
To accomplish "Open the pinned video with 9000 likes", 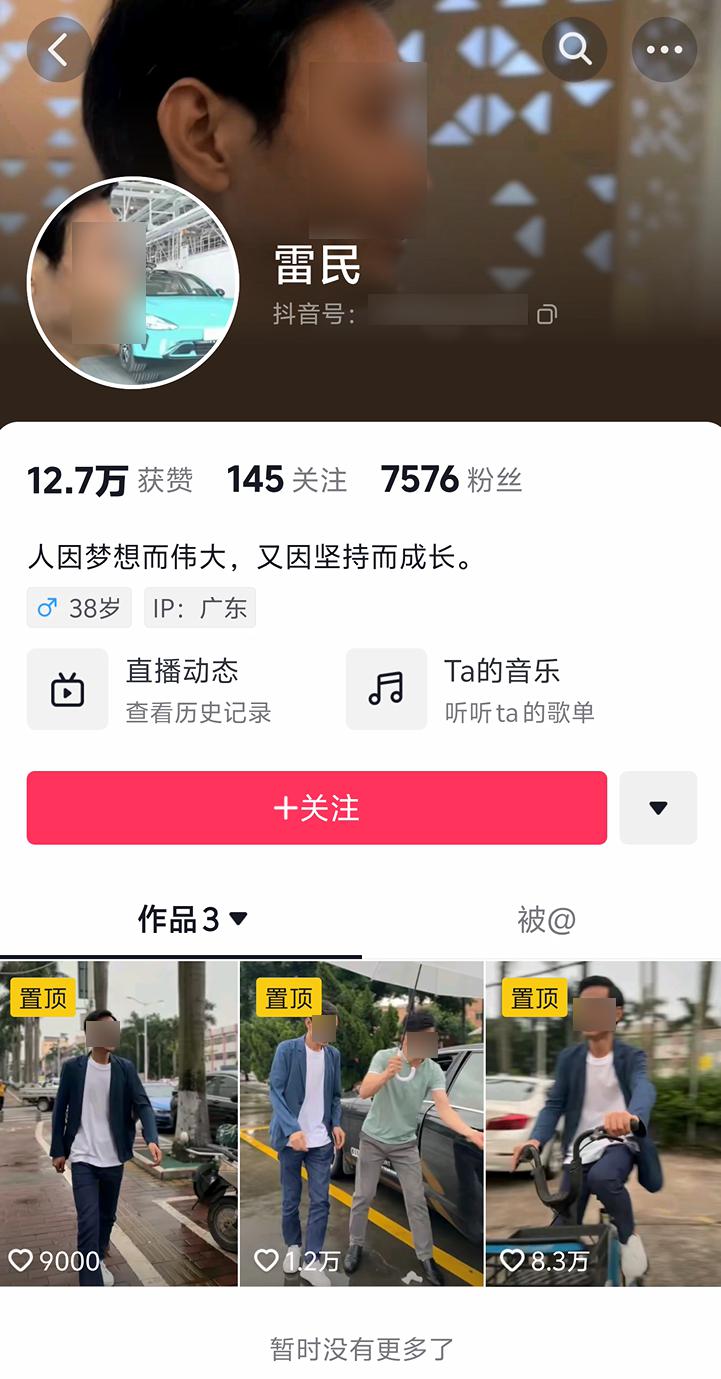I will tap(119, 1123).
